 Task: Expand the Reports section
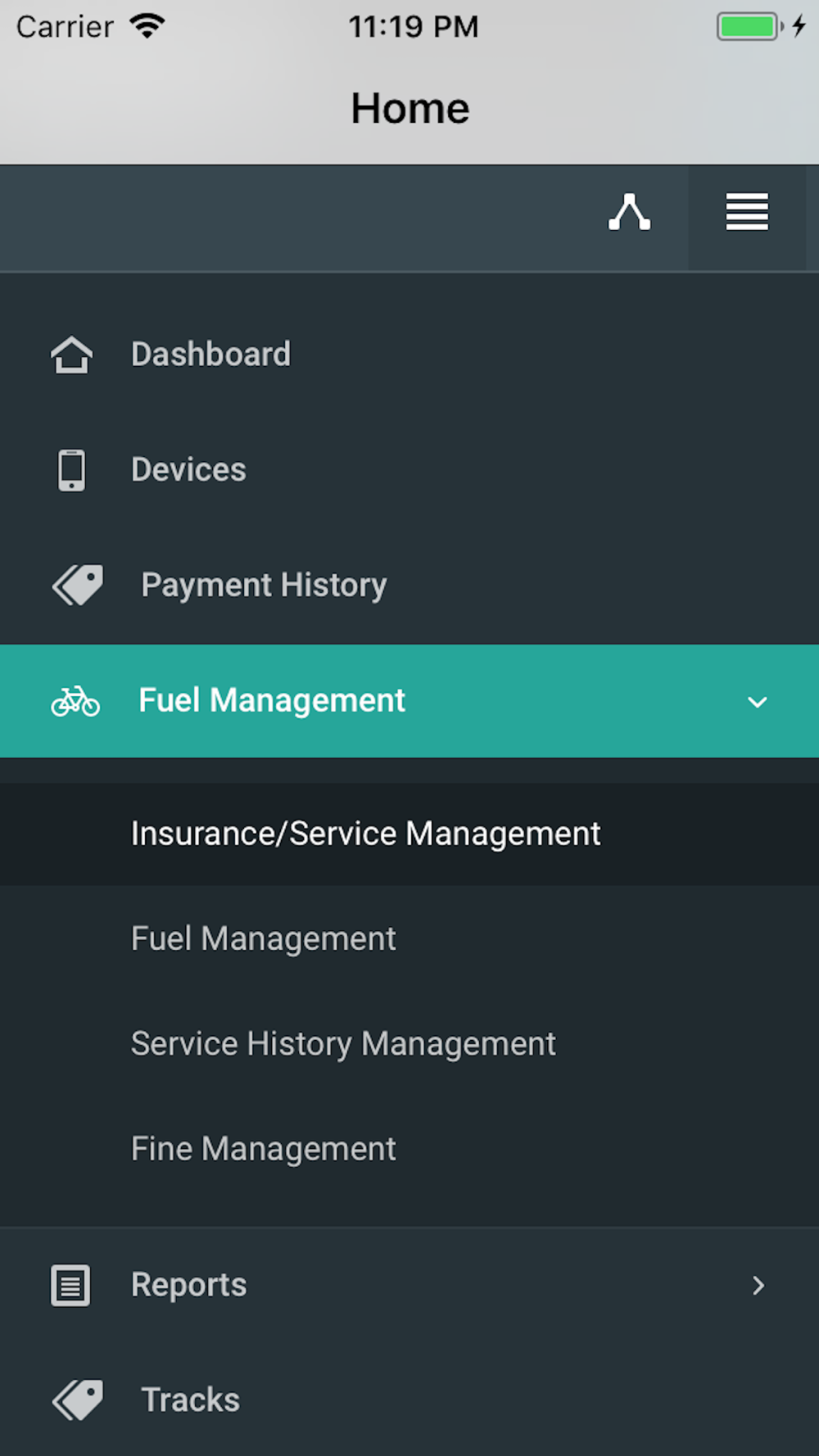pyautogui.click(x=409, y=1285)
